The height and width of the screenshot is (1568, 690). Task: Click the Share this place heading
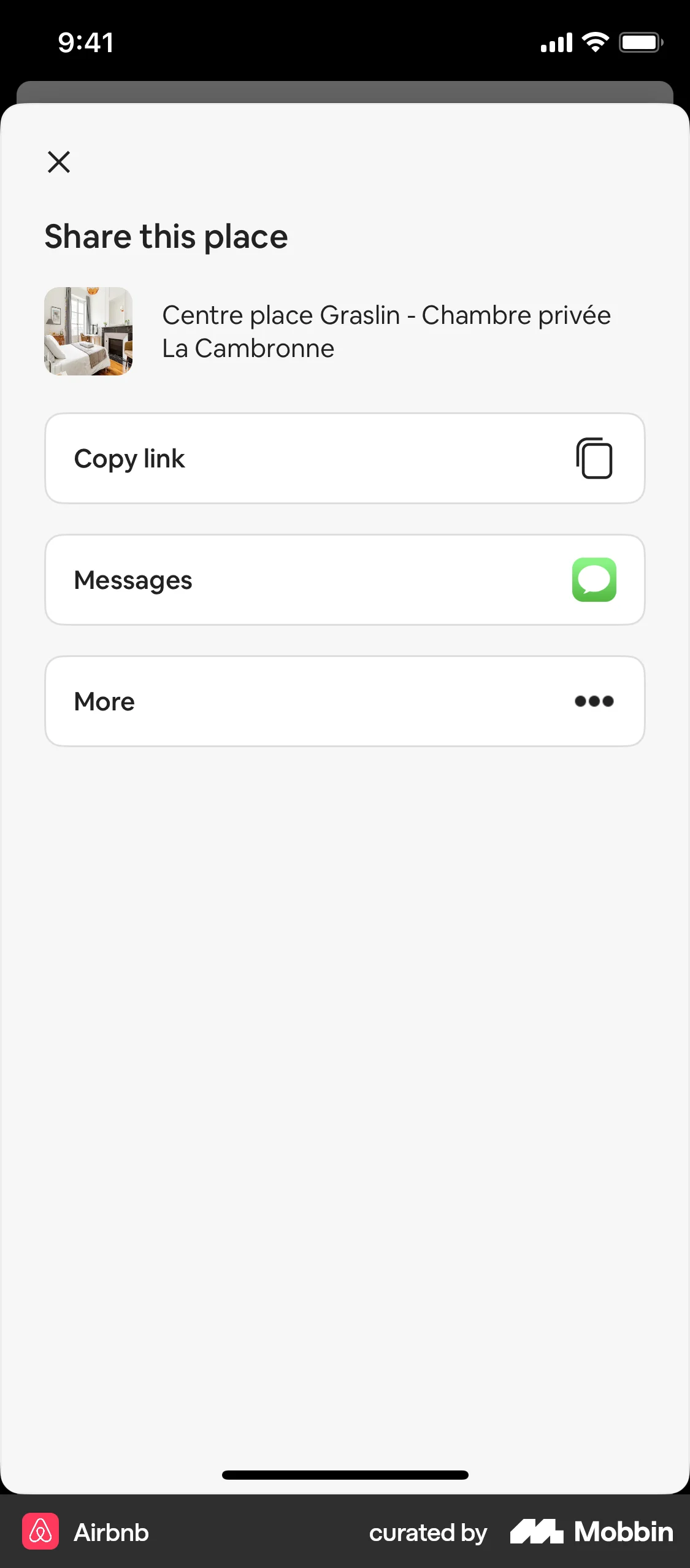pyautogui.click(x=166, y=236)
